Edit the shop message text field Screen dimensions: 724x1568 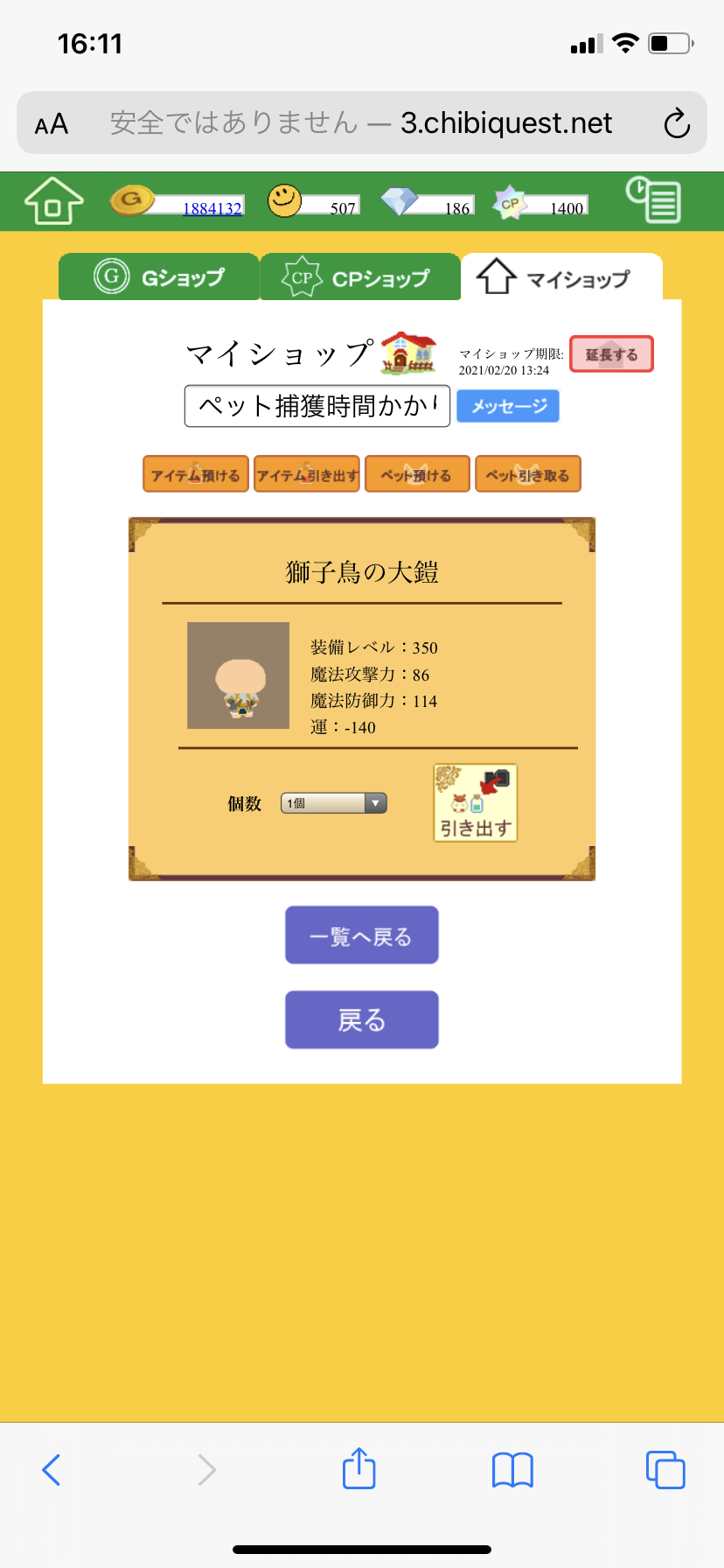(317, 406)
